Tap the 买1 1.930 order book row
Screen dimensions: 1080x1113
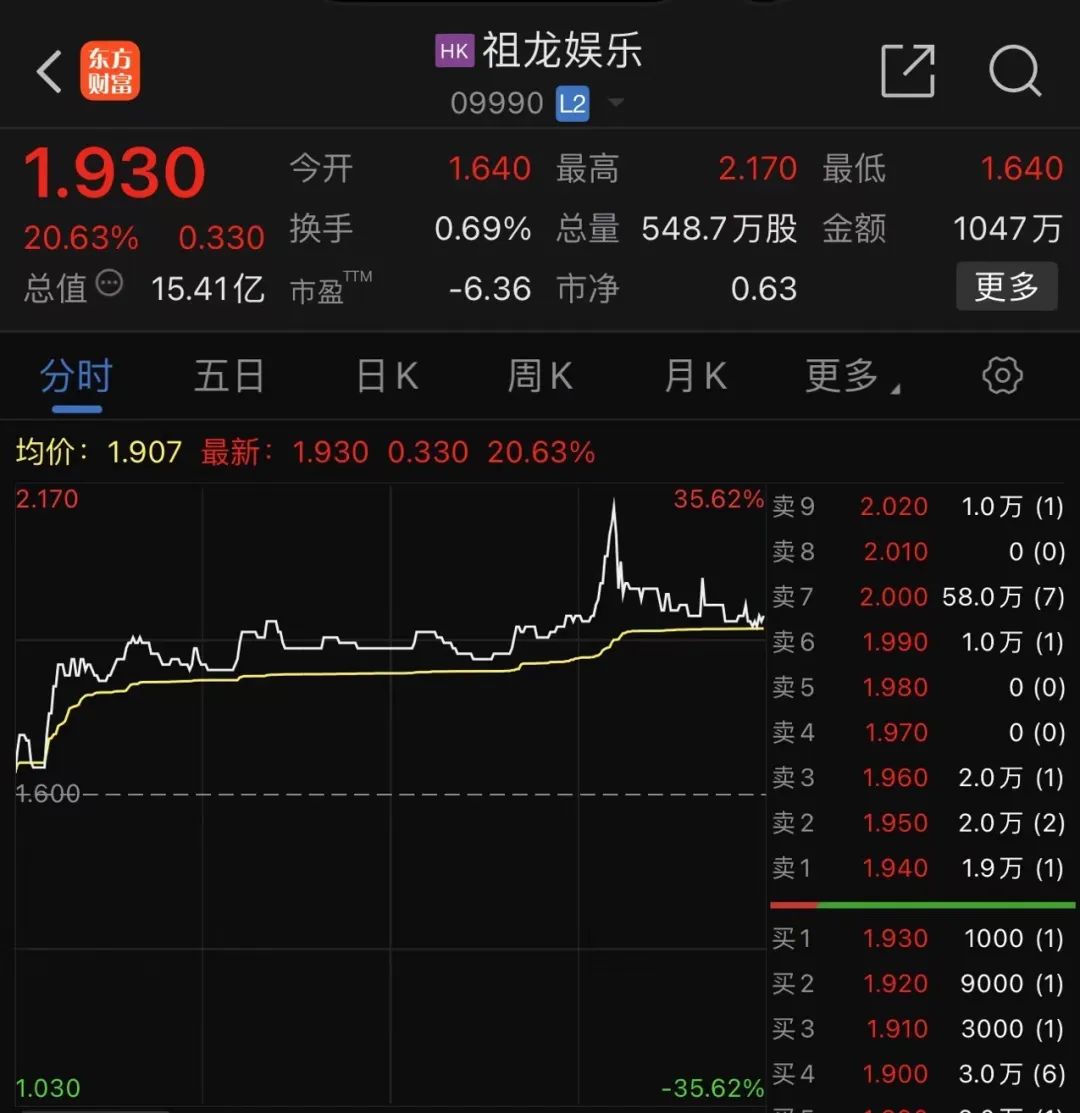pos(918,938)
